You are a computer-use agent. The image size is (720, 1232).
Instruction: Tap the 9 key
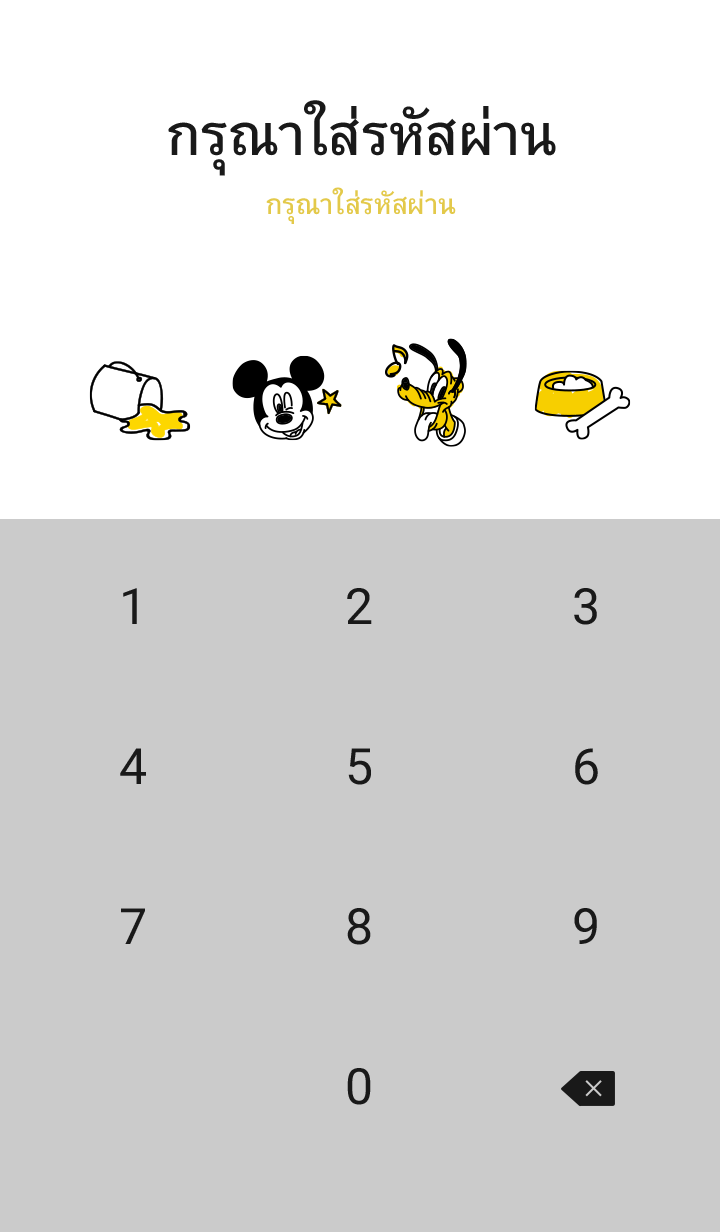586,927
